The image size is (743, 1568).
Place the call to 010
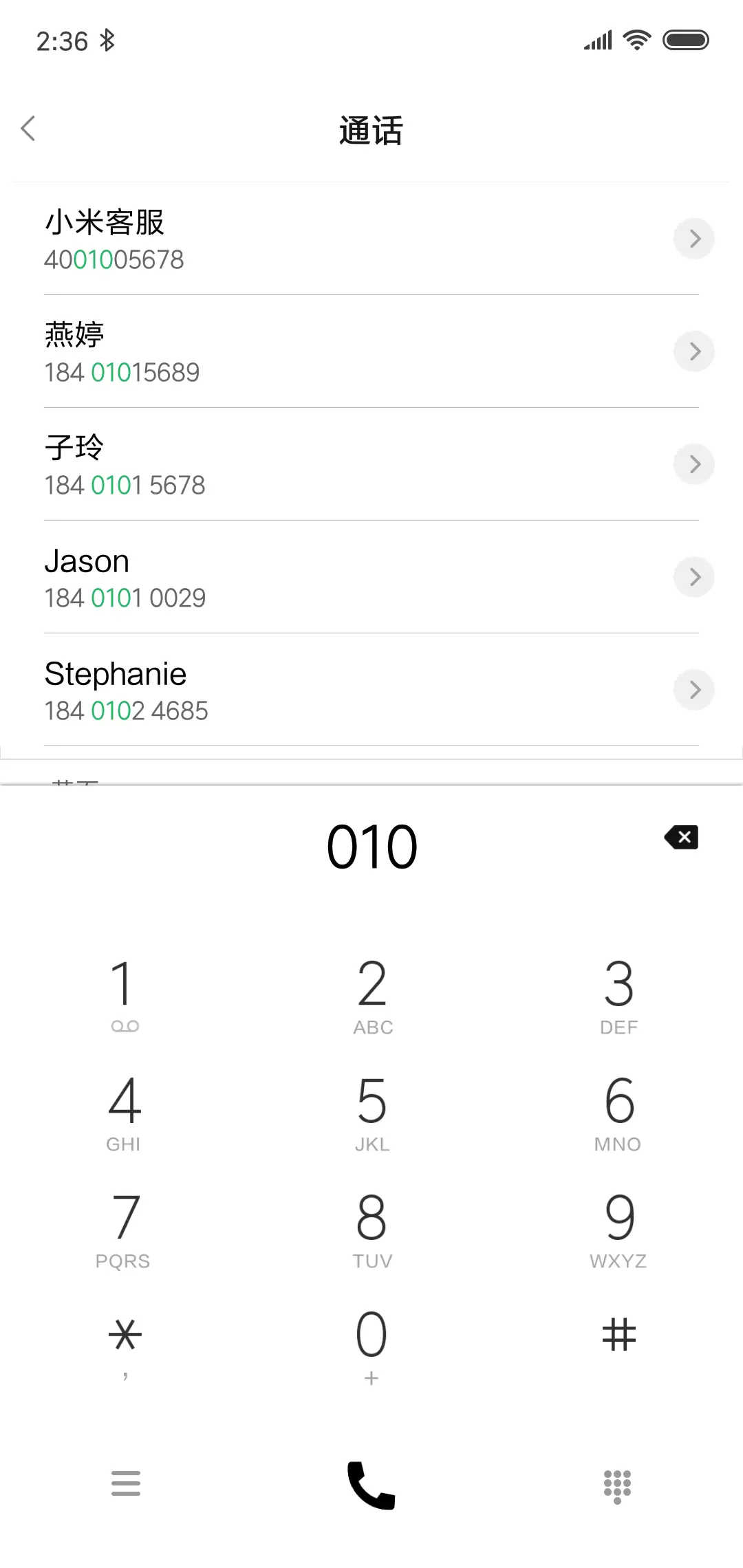tap(371, 1485)
